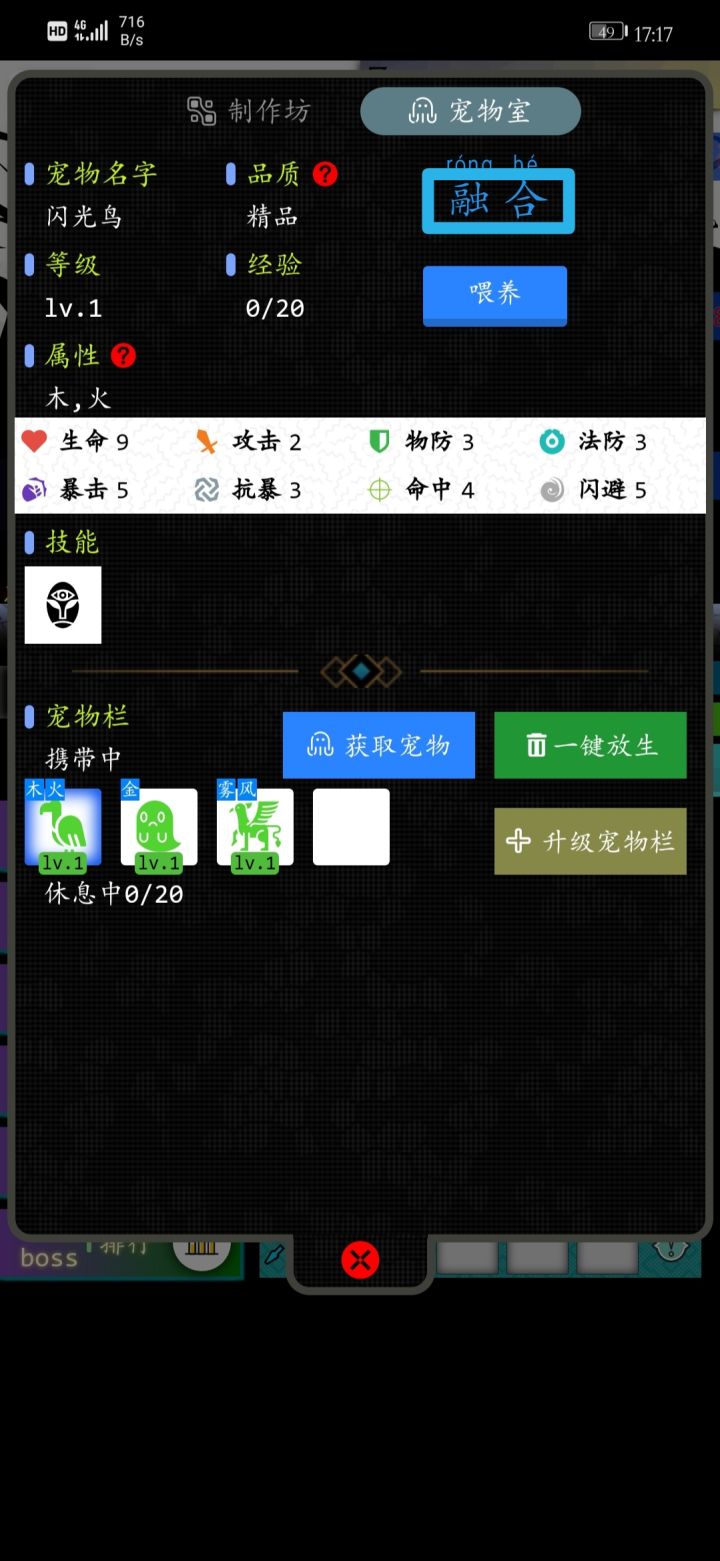The height and width of the screenshot is (1561, 720).
Task: Tap the blue 喂养 feed button
Action: tap(494, 296)
